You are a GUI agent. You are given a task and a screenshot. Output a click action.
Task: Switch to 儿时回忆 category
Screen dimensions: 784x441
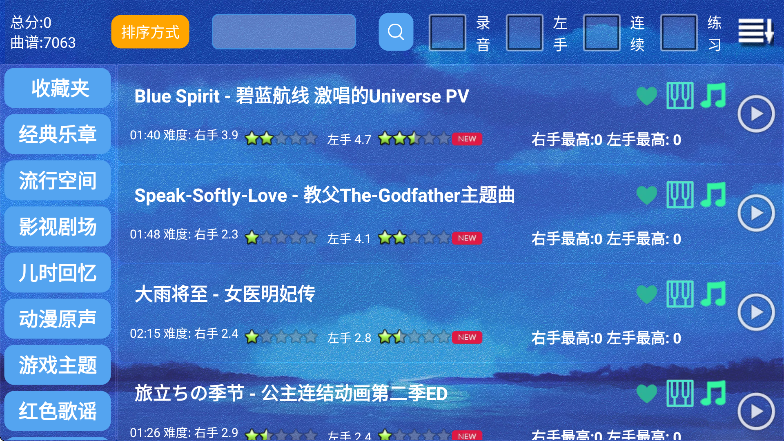pos(58,272)
